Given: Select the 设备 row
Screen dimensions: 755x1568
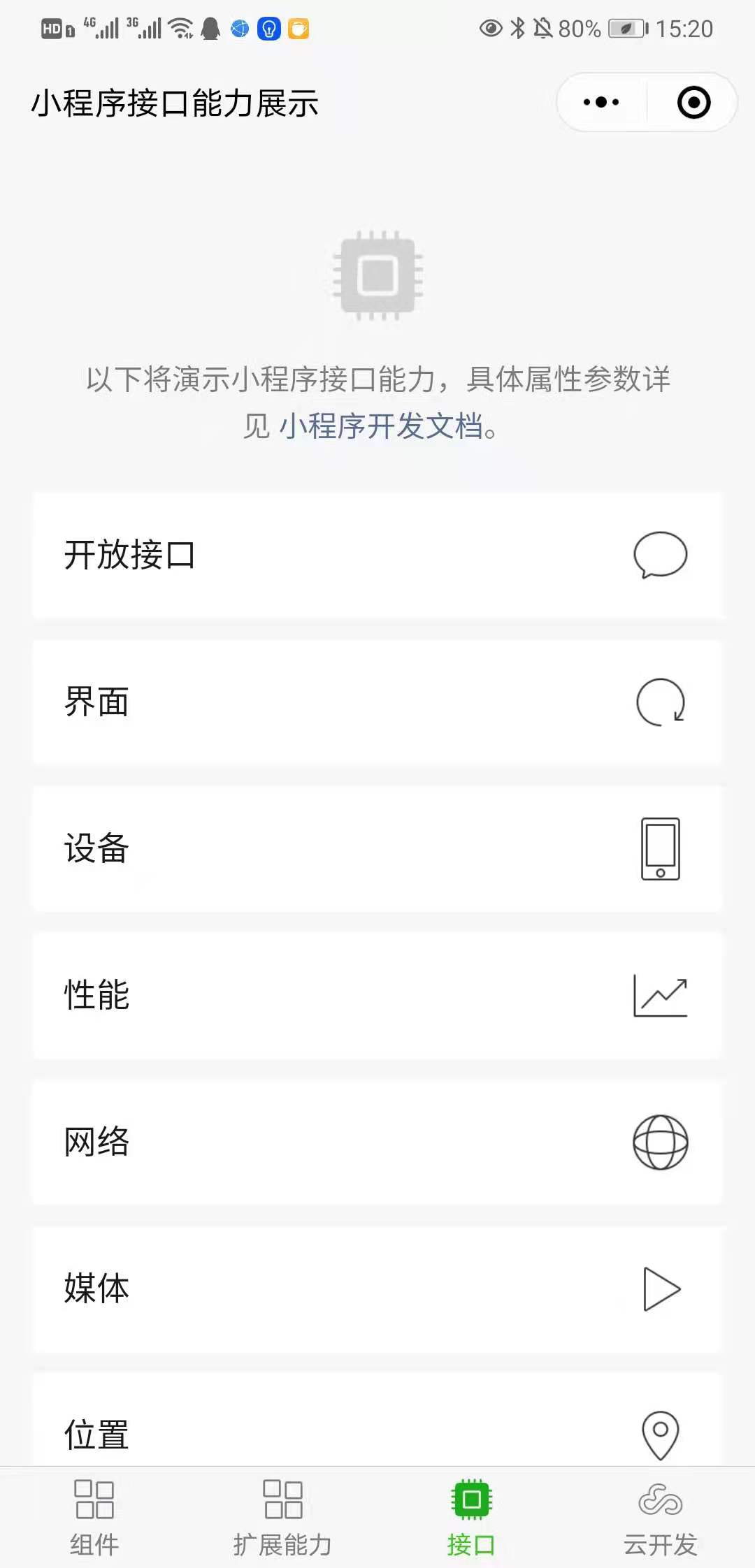Looking at the screenshot, I should point(377,848).
